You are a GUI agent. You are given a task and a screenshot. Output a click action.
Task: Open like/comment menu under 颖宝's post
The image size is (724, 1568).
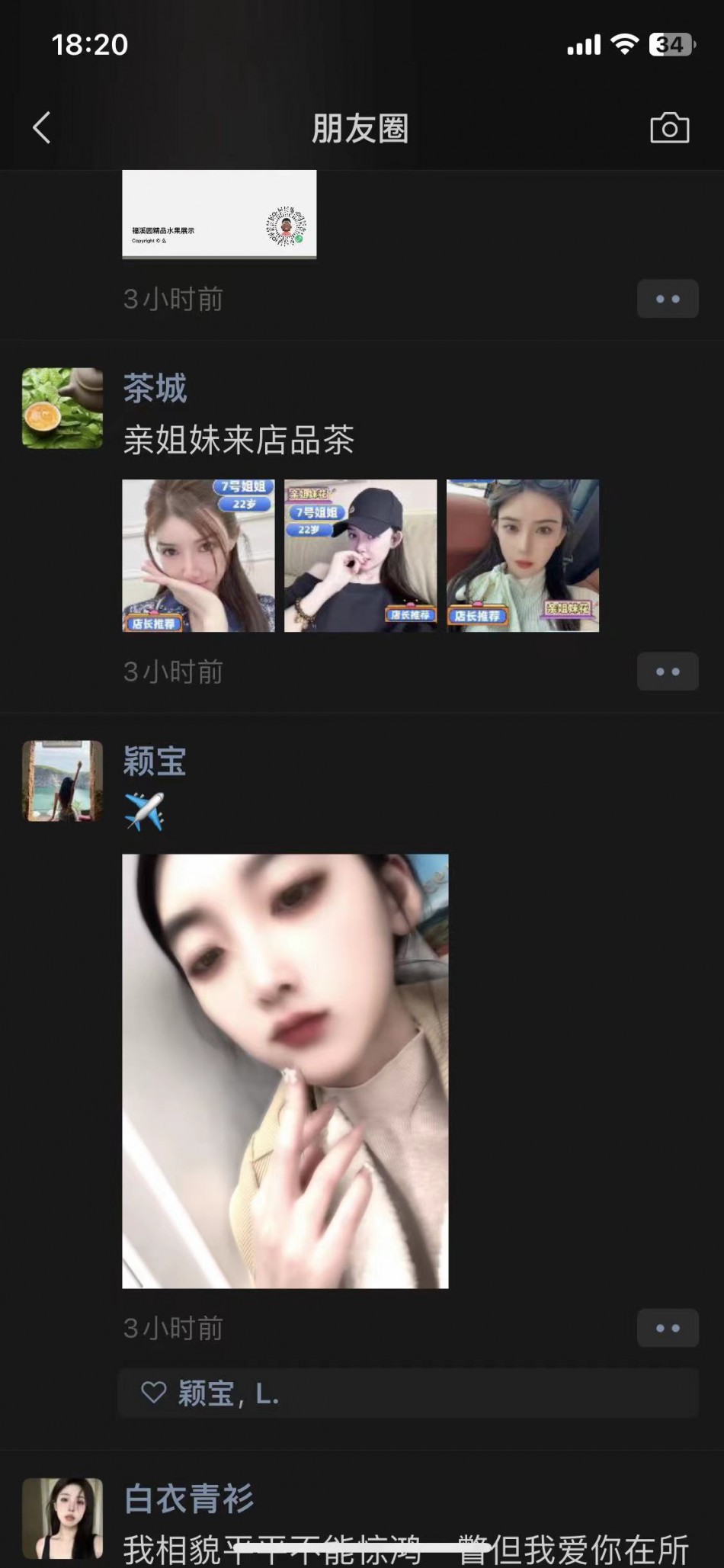pos(668,1328)
